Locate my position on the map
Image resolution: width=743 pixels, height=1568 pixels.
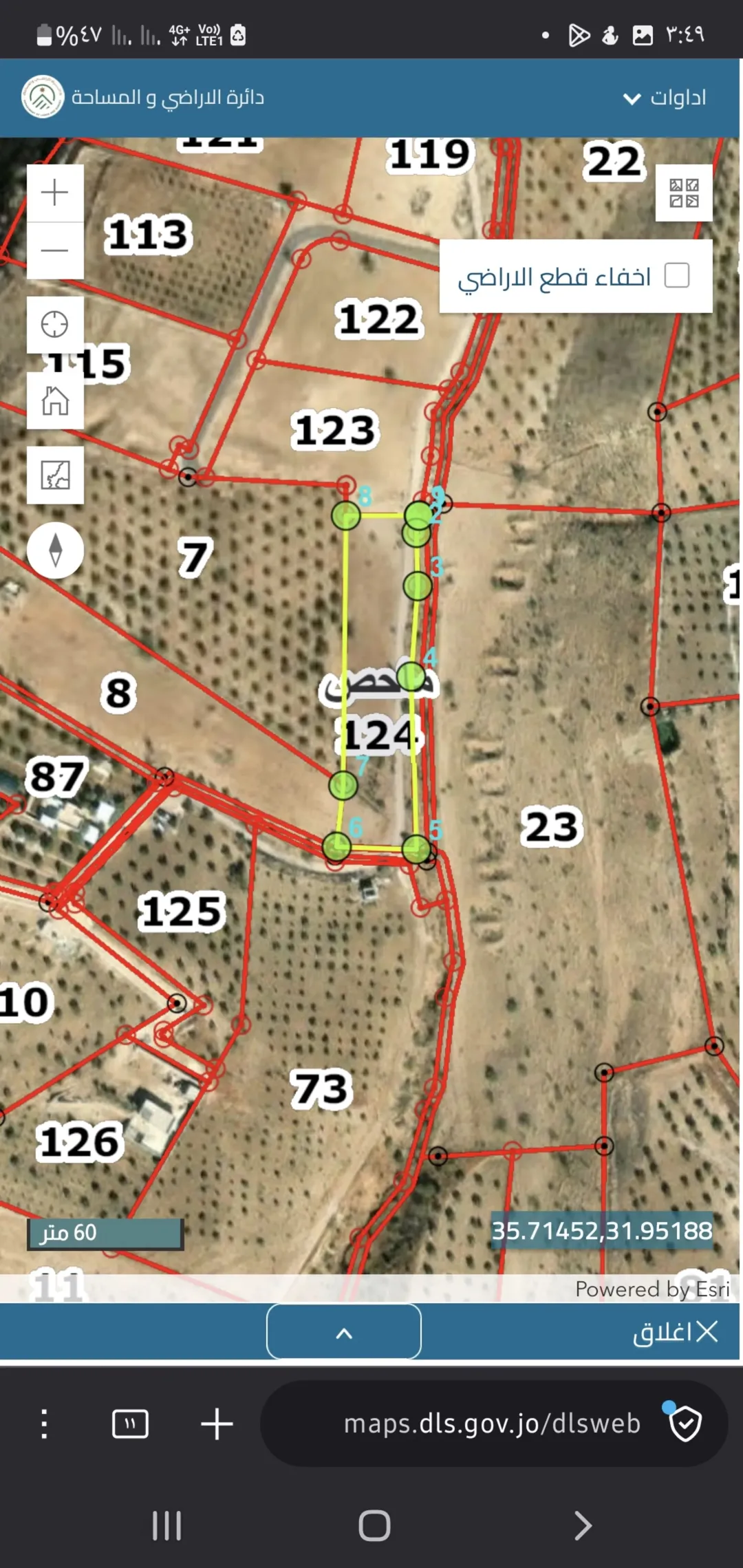pyautogui.click(x=55, y=325)
